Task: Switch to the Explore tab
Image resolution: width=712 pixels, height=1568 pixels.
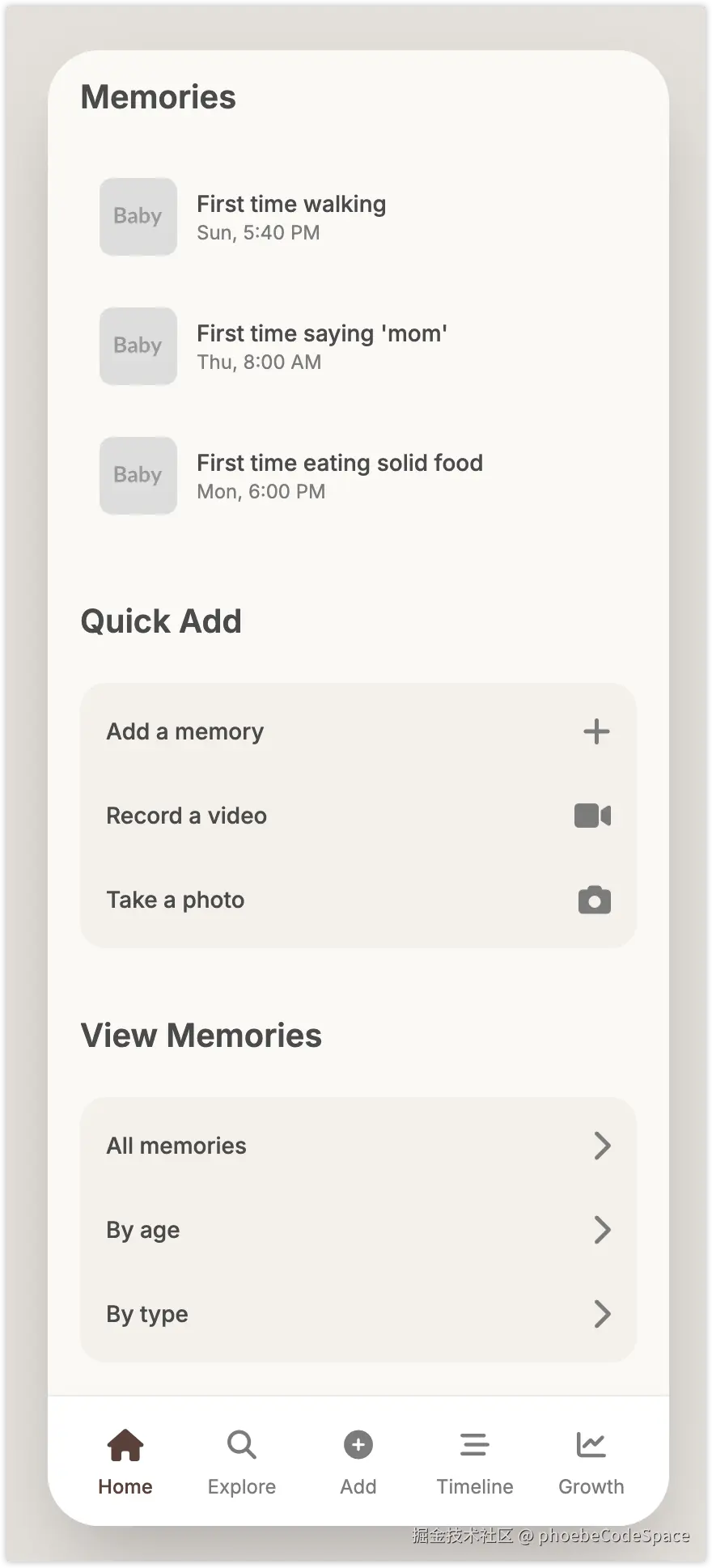Action: 241,1461
